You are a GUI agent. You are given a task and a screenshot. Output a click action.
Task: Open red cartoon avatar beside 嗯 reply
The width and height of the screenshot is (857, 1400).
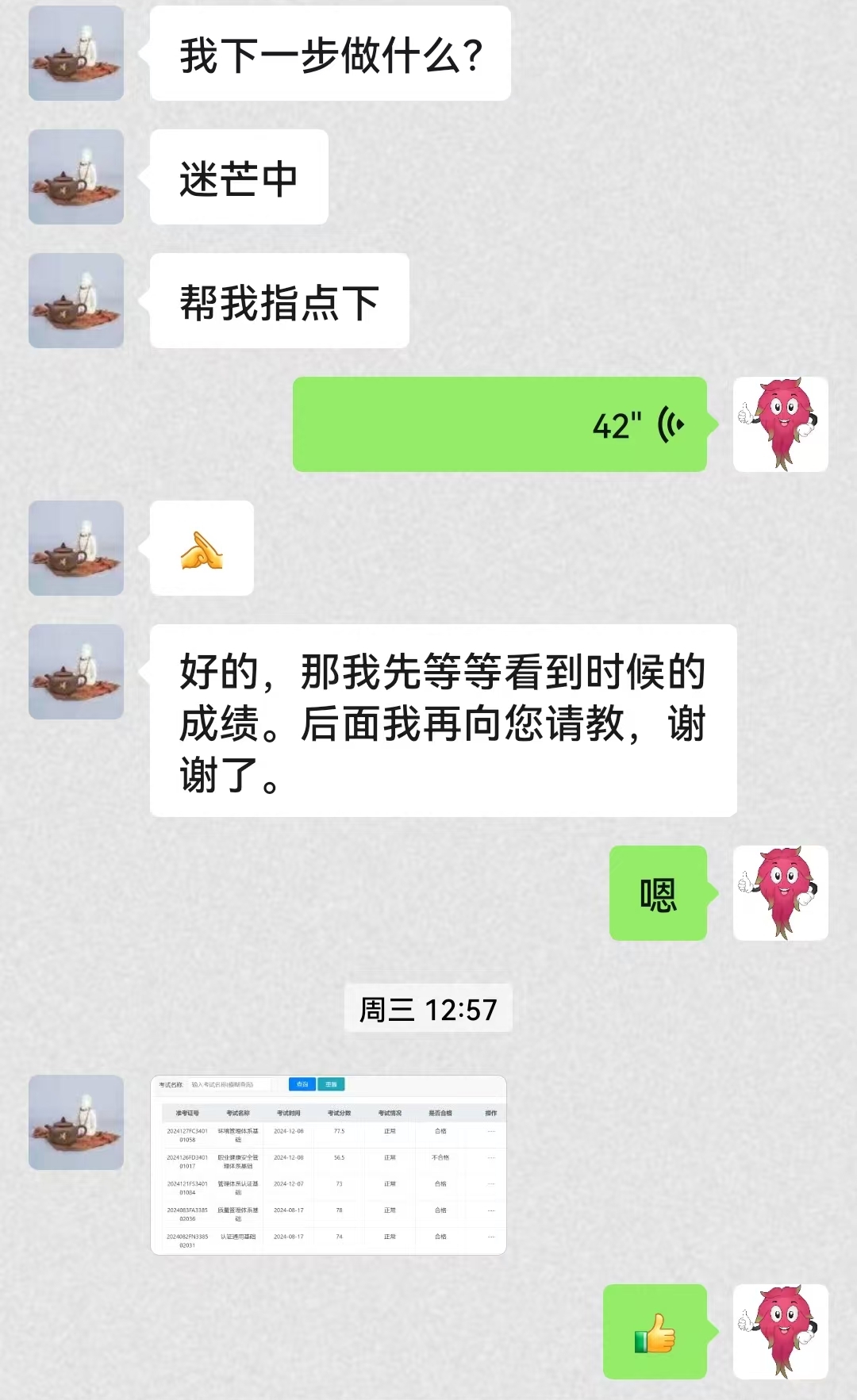coord(780,893)
